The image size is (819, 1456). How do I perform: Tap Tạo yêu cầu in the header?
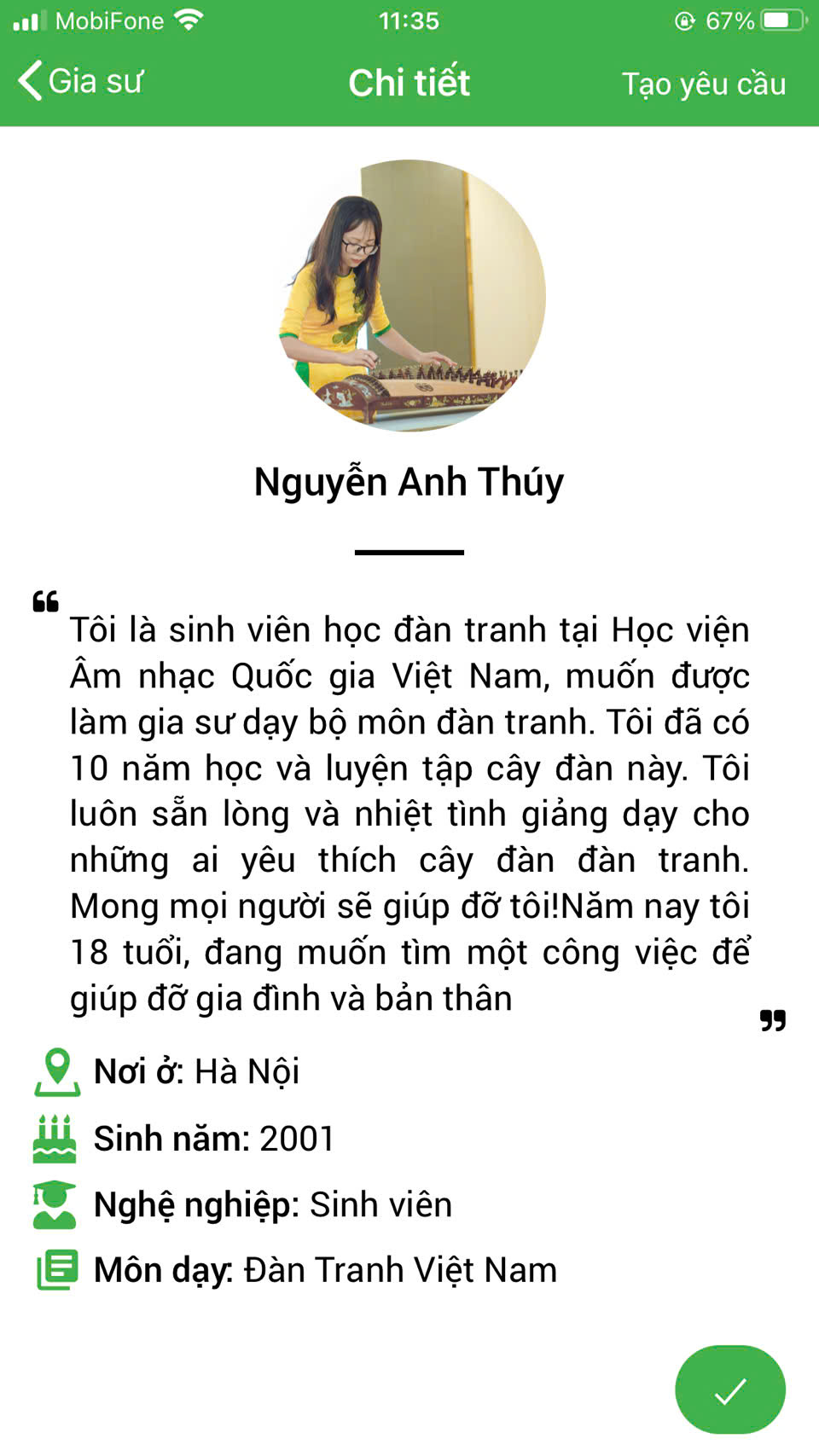(x=703, y=84)
